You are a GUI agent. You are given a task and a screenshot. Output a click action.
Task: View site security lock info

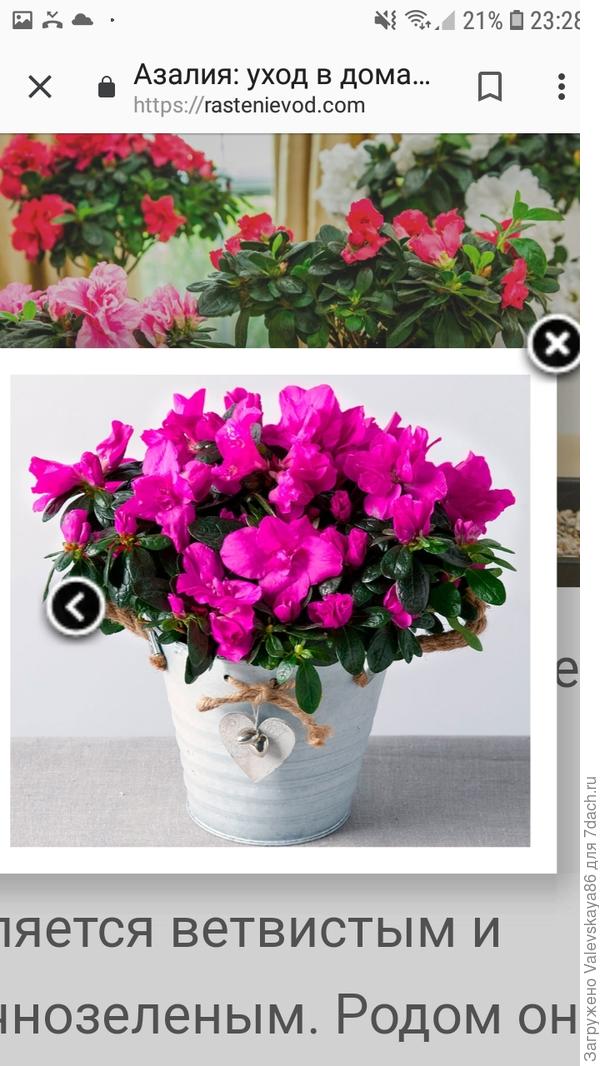[106, 88]
